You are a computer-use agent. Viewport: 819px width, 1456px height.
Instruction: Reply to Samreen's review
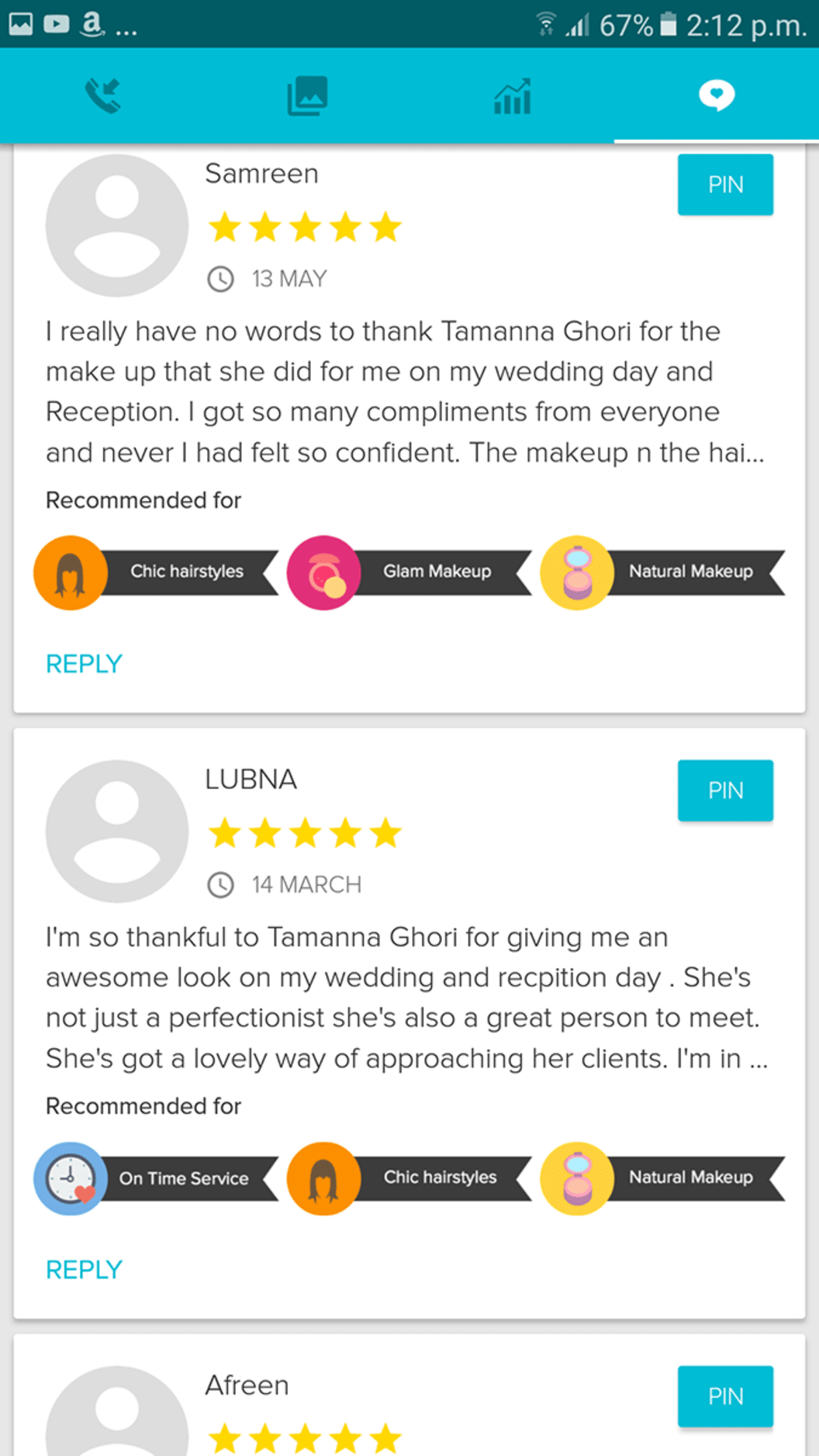click(84, 664)
